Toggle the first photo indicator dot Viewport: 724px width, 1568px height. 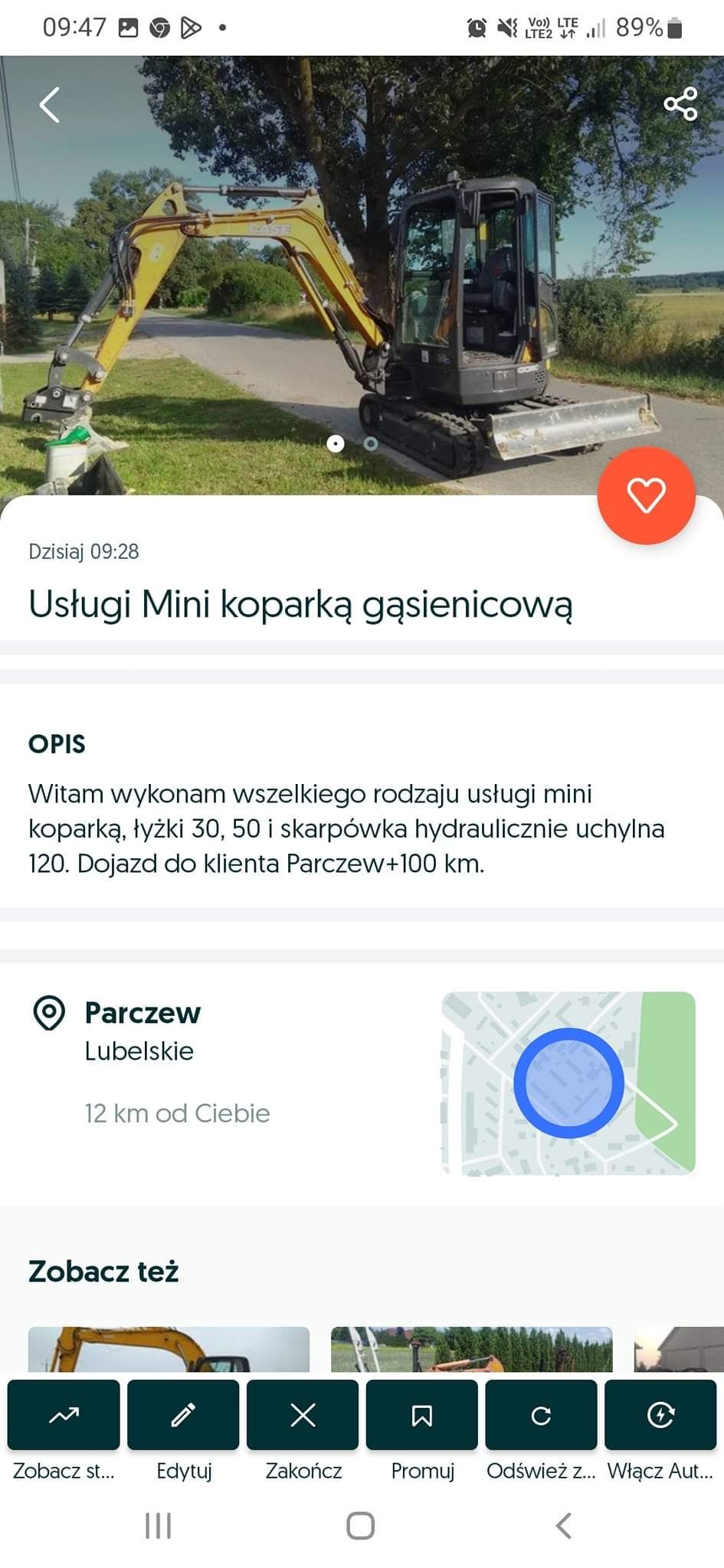pyautogui.click(x=337, y=443)
